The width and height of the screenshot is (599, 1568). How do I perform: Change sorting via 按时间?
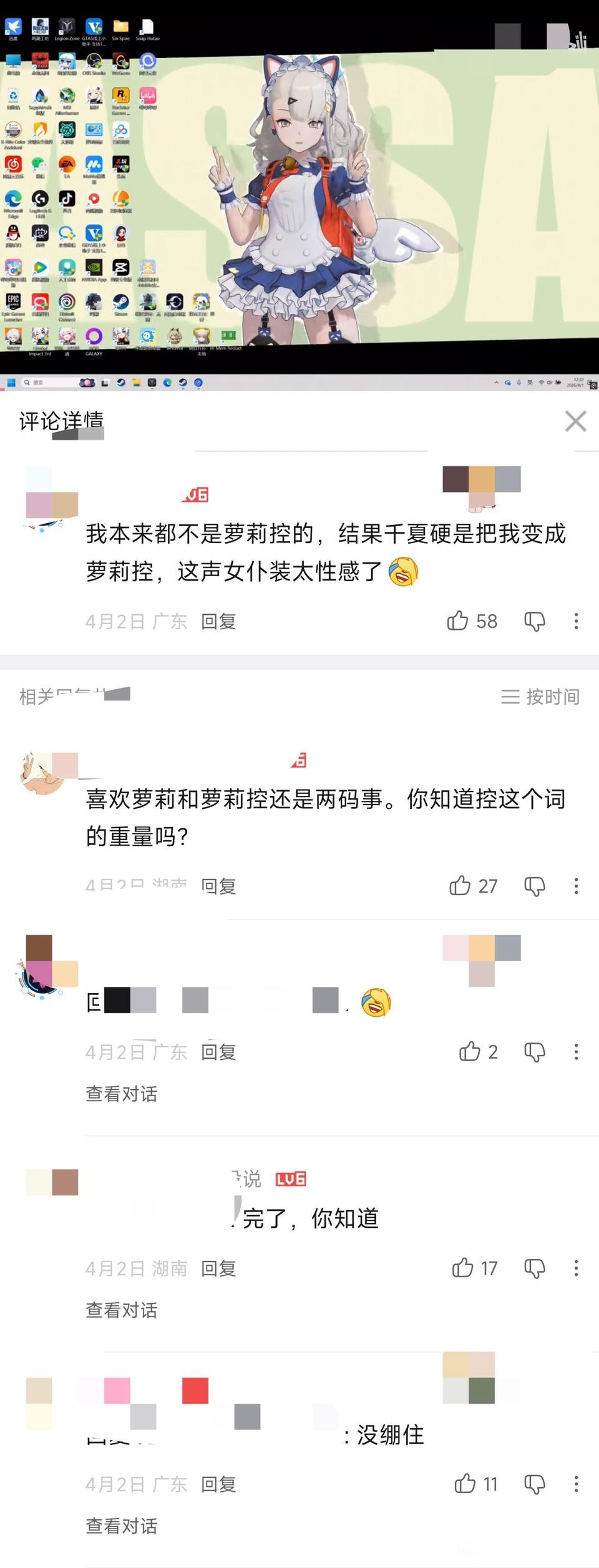point(540,697)
